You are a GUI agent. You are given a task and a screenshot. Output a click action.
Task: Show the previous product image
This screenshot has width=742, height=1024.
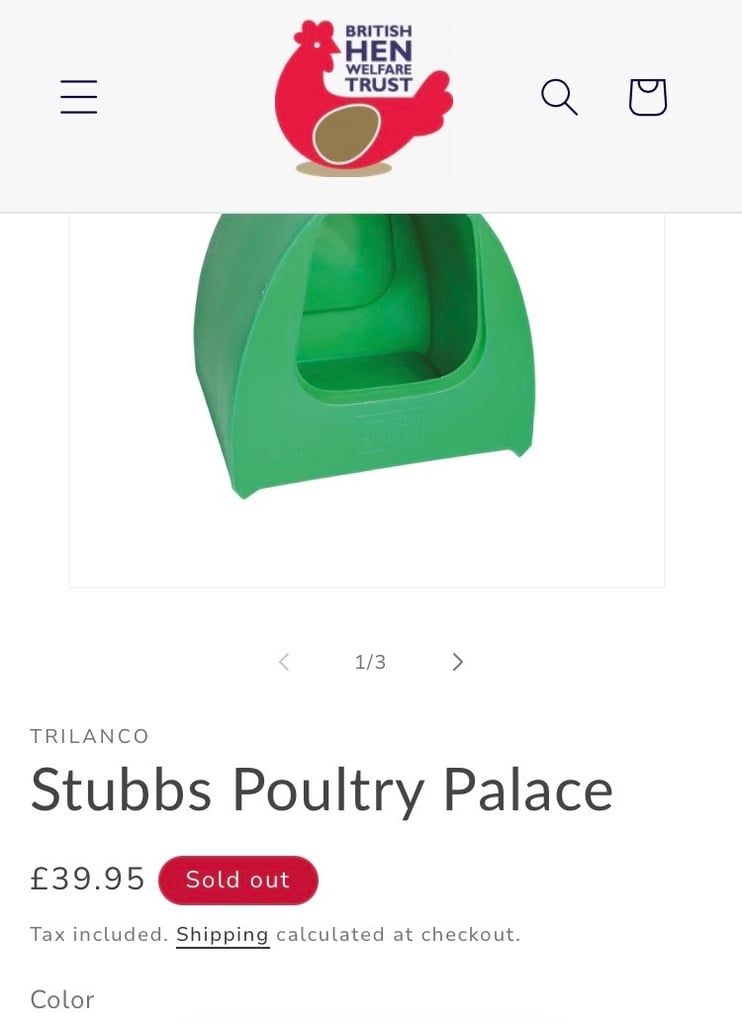[x=284, y=662]
